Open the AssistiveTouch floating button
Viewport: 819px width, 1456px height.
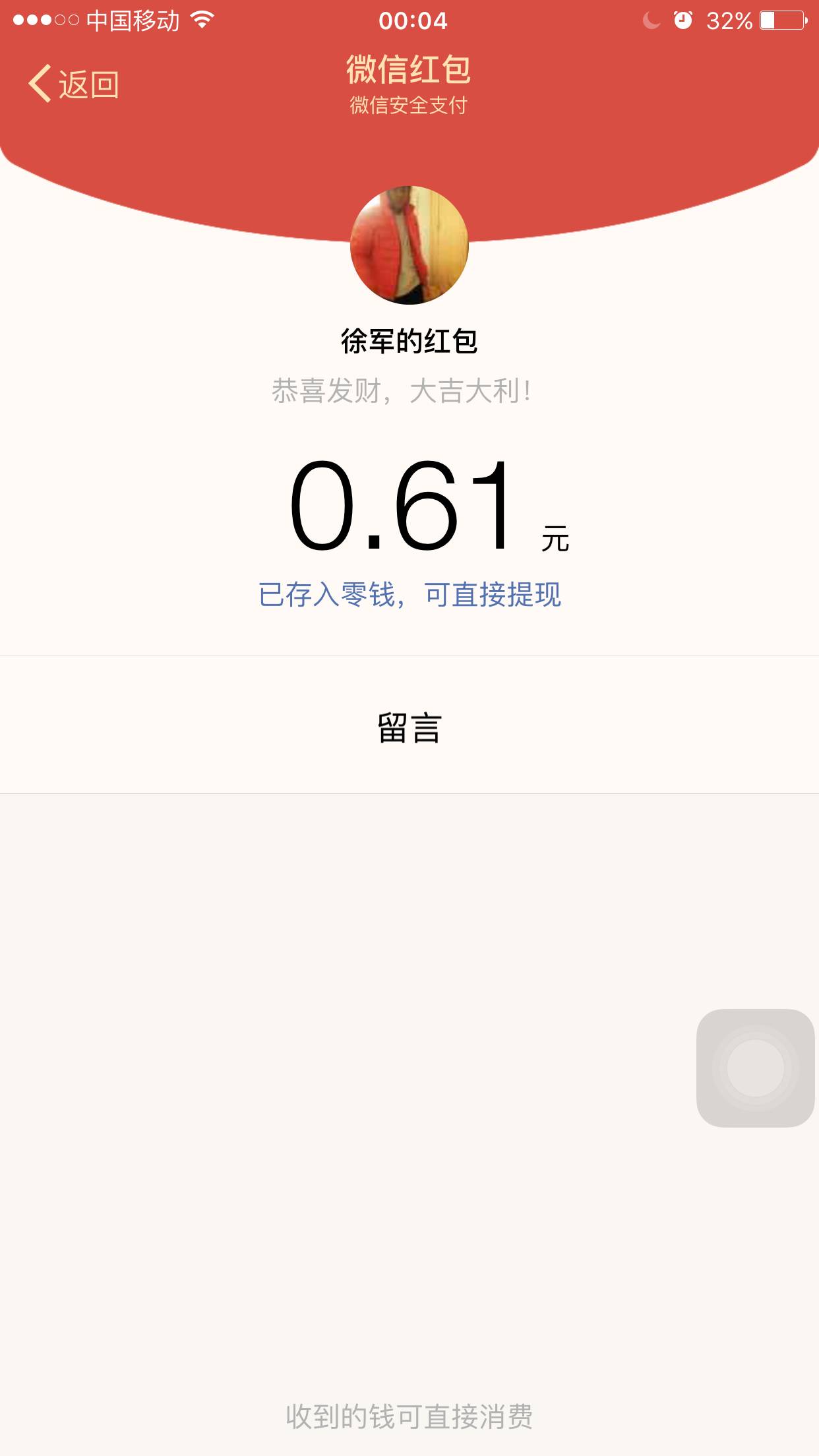[x=755, y=1068]
